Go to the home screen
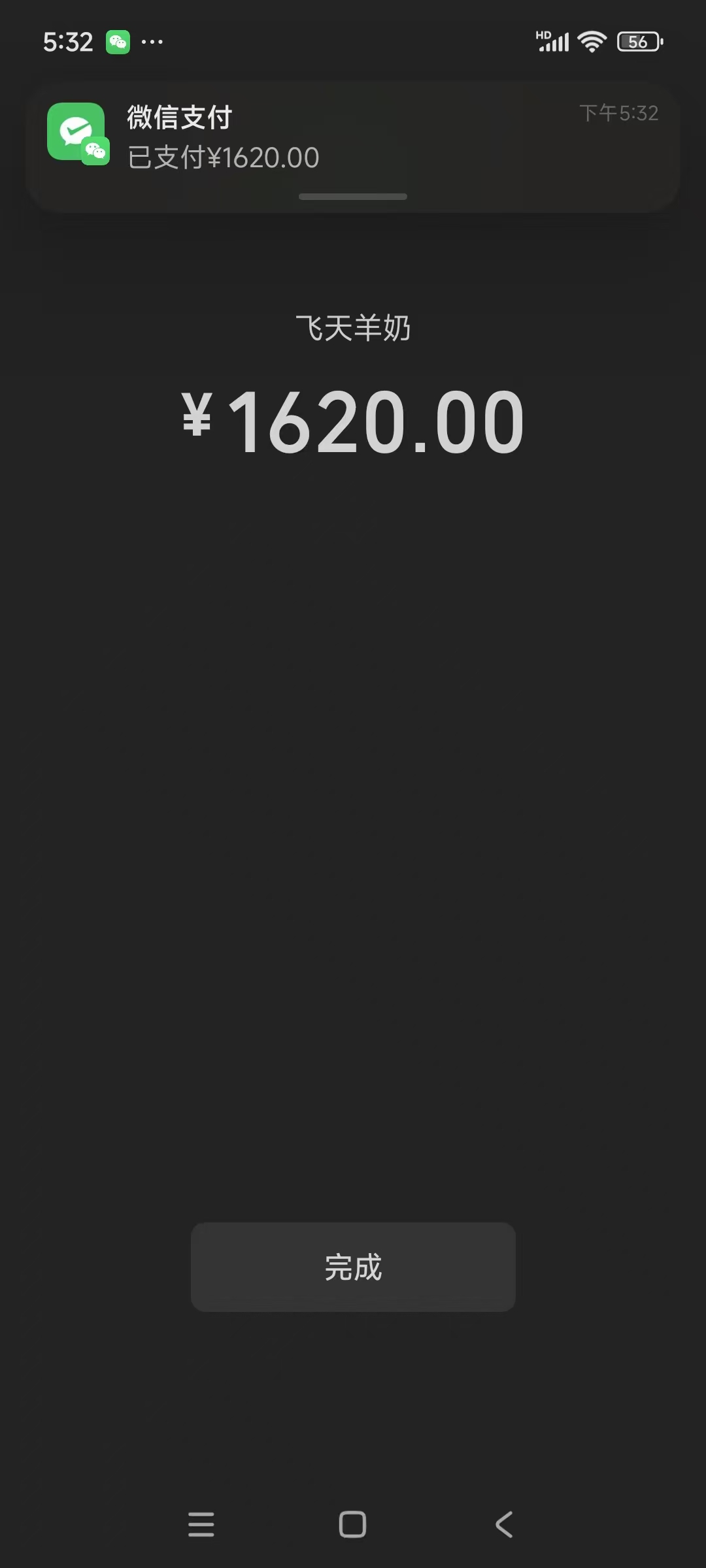706x1568 pixels. point(352,1524)
